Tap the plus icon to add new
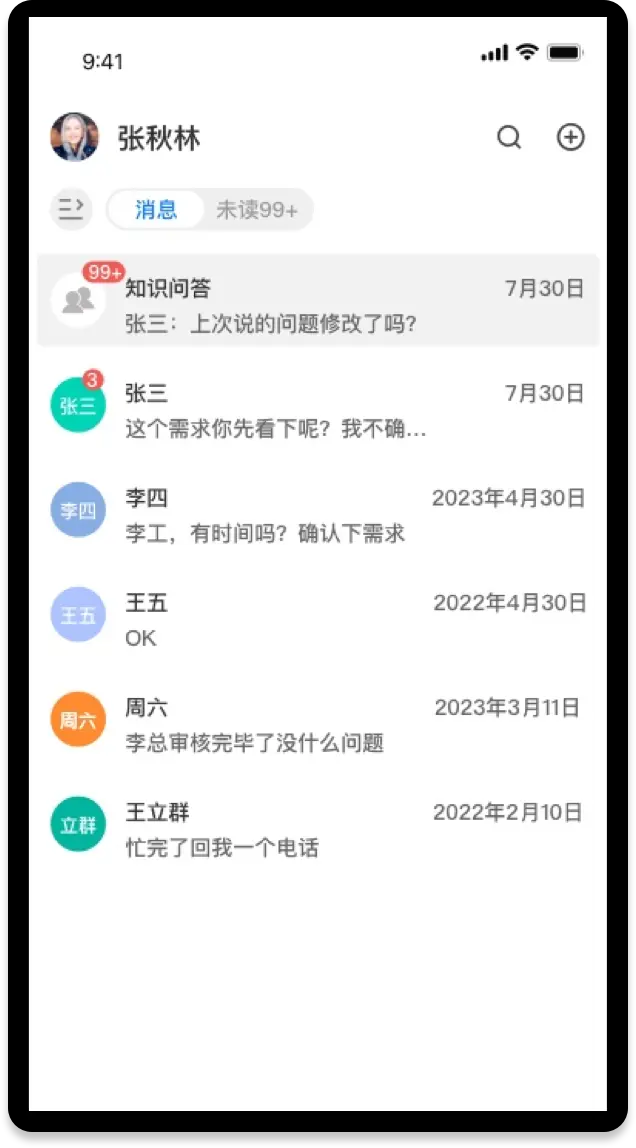The height and width of the screenshot is (1148, 636). (570, 138)
